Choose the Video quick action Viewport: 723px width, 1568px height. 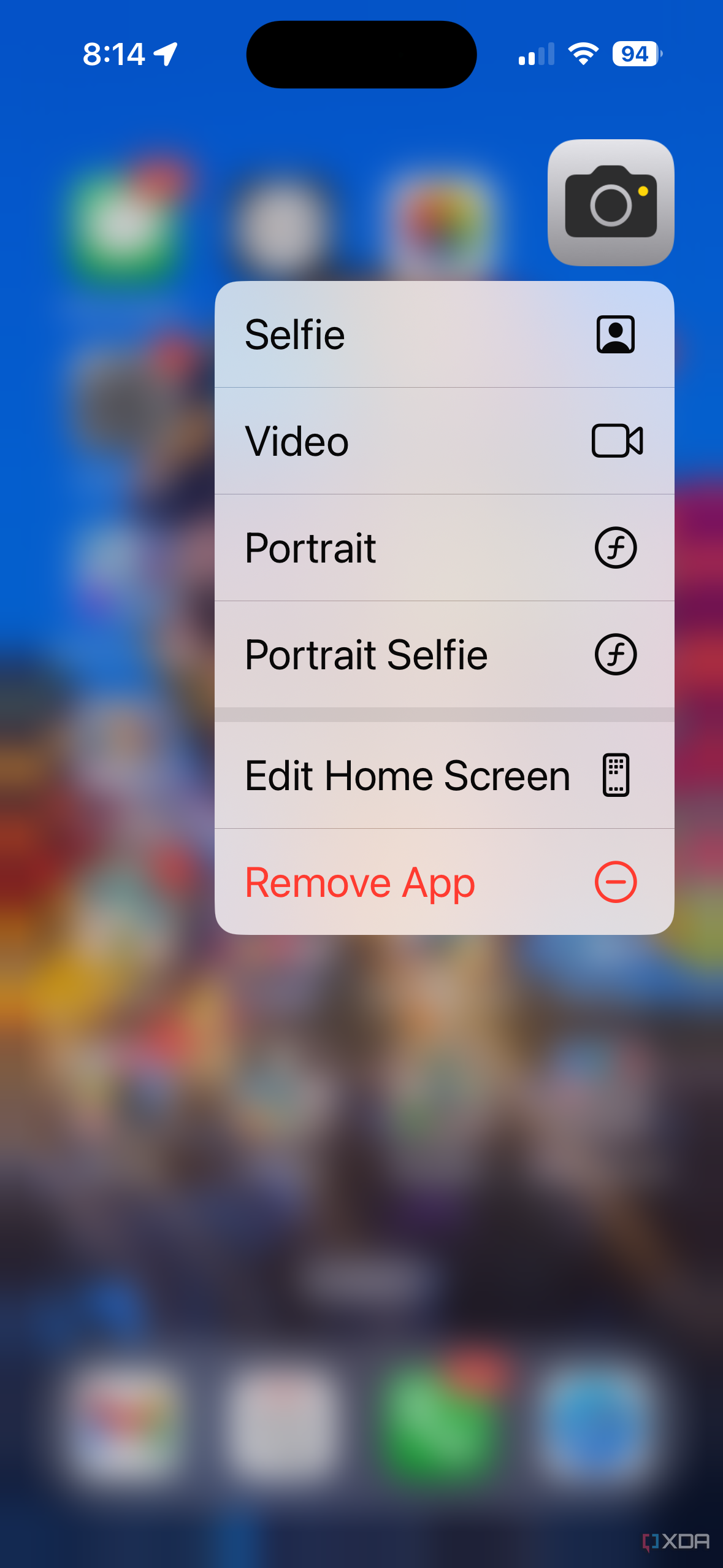click(444, 441)
